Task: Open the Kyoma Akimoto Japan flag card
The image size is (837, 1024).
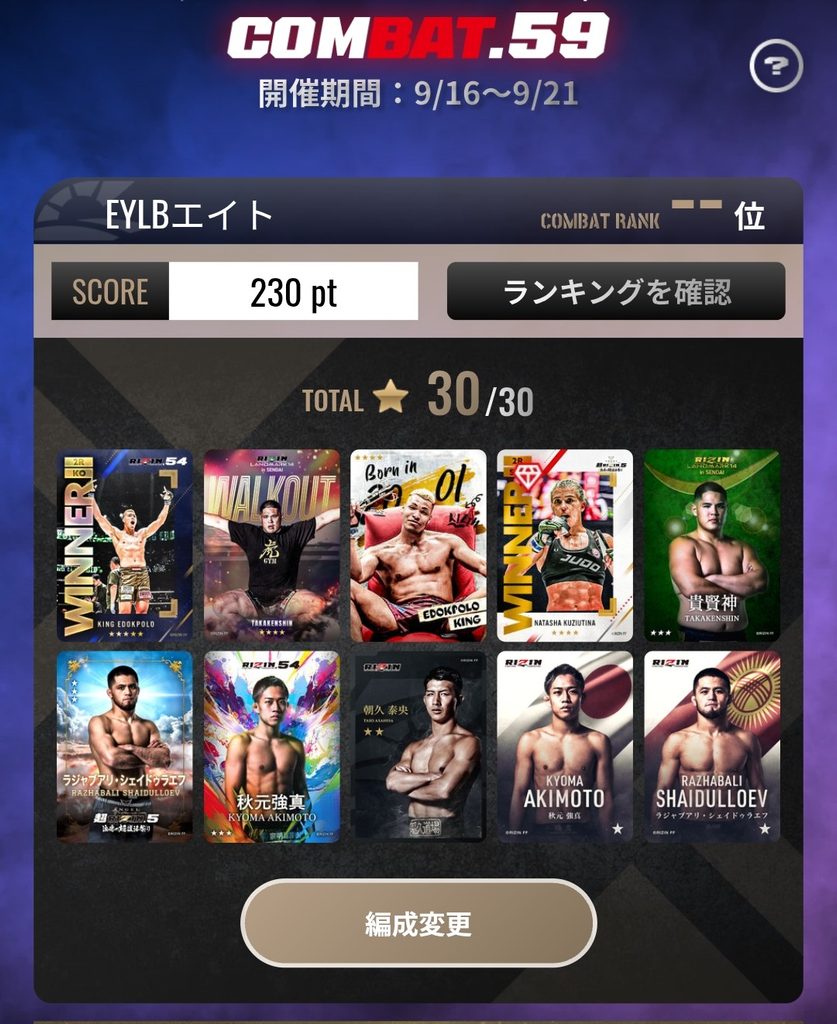Action: point(565,746)
